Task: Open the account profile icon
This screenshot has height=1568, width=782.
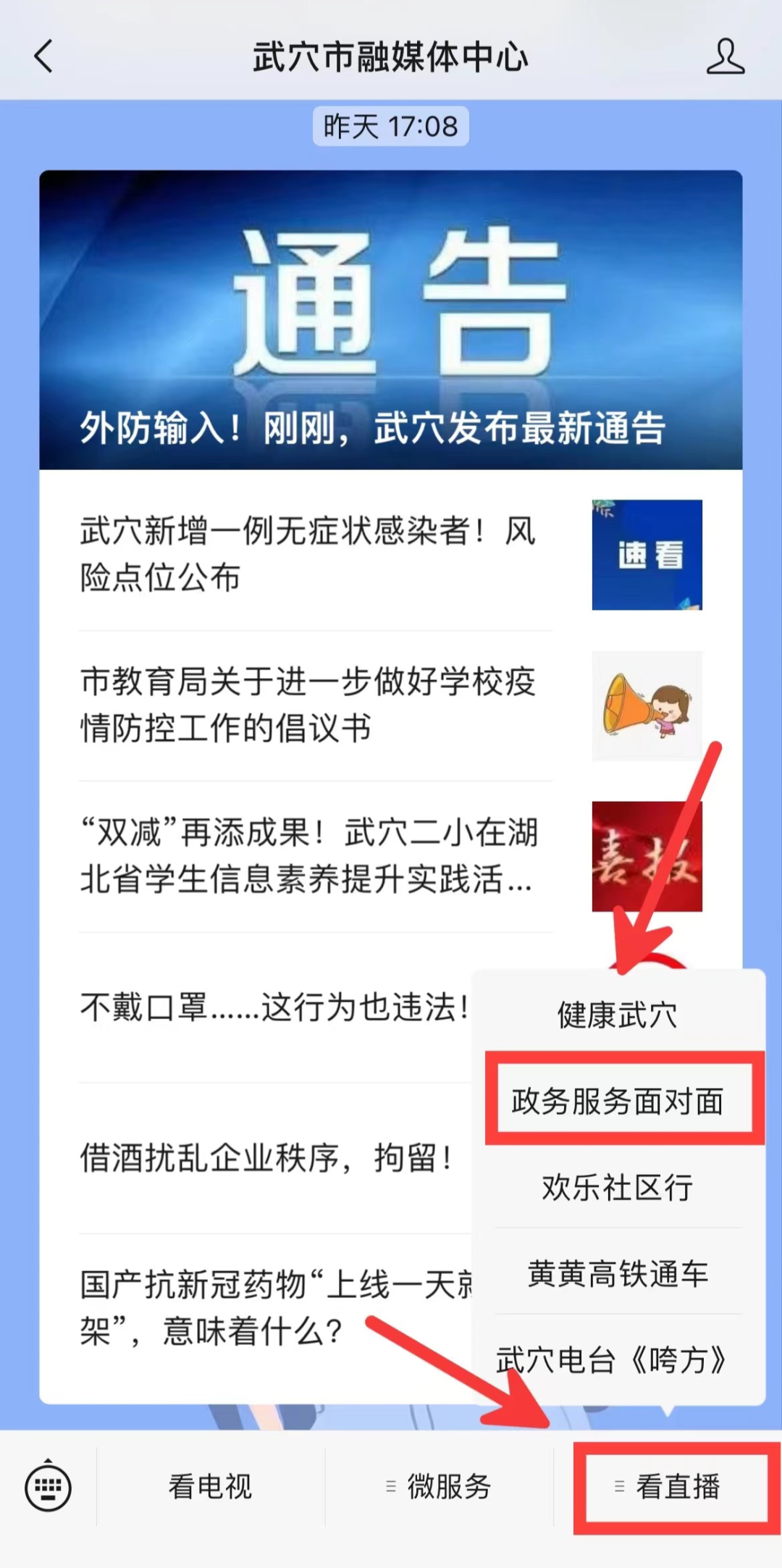Action: click(x=725, y=56)
